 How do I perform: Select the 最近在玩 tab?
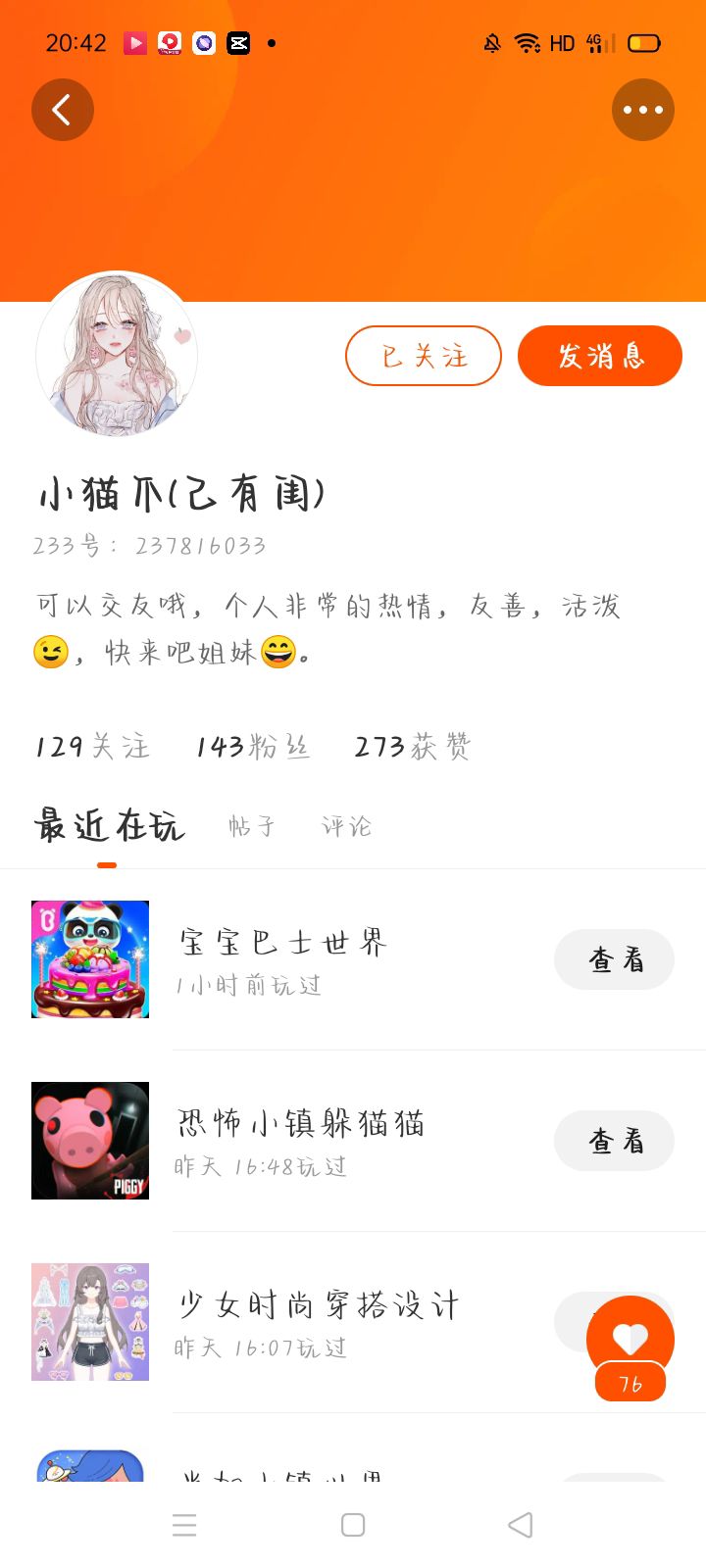[109, 826]
